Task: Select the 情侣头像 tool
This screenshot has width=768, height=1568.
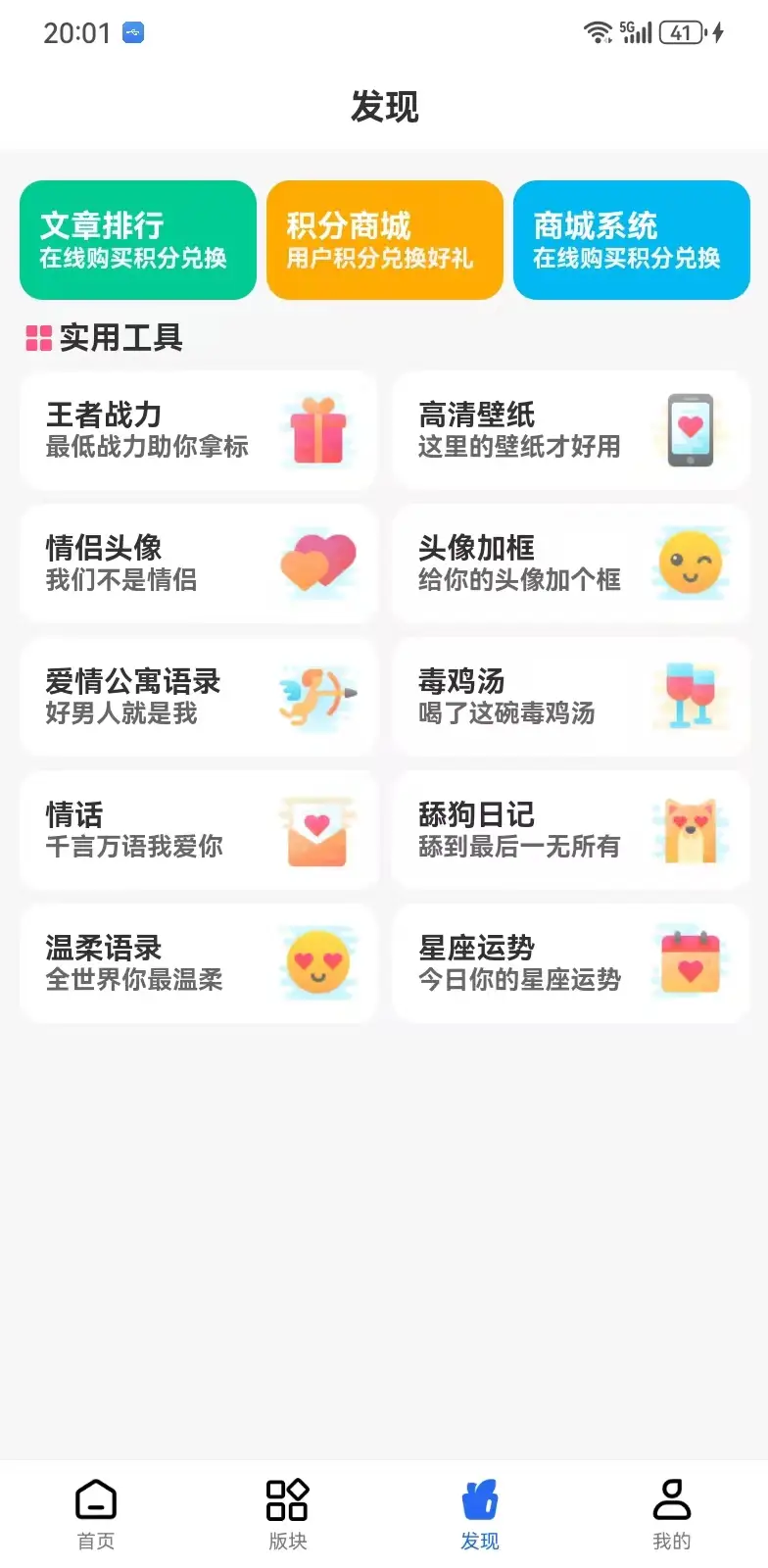Action: pos(199,563)
